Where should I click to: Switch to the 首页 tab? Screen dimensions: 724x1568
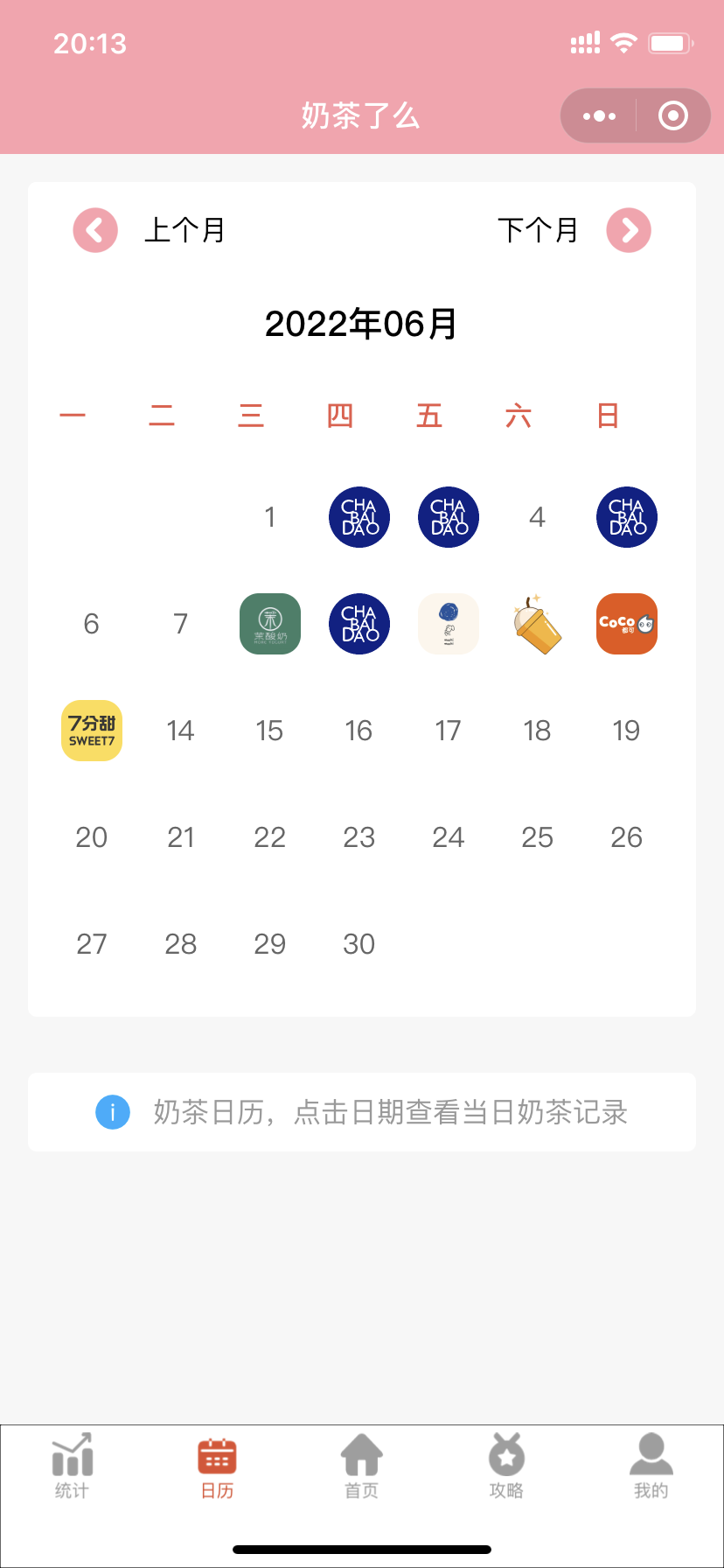pos(362,1466)
